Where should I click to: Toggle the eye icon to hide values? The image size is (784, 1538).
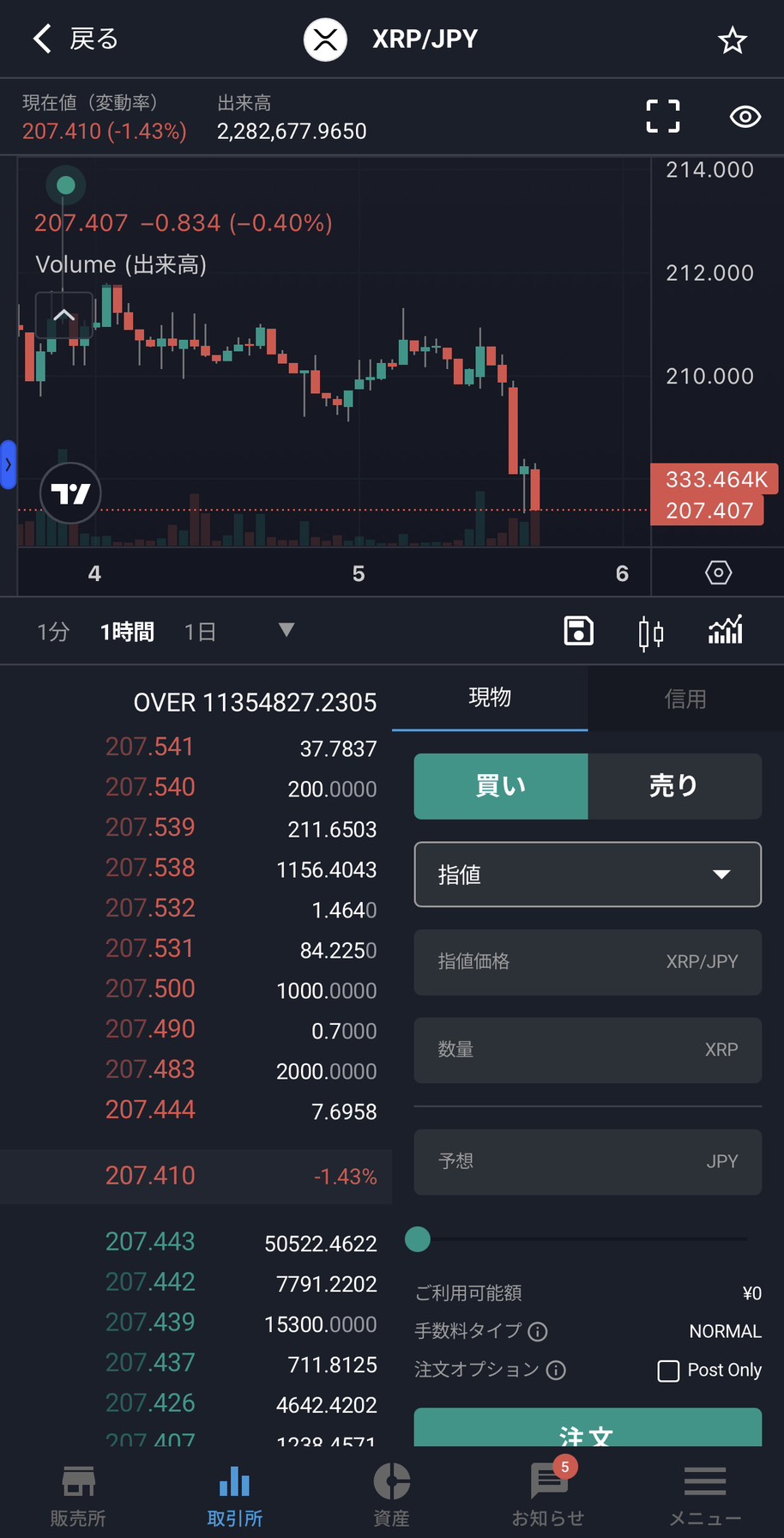coord(745,117)
